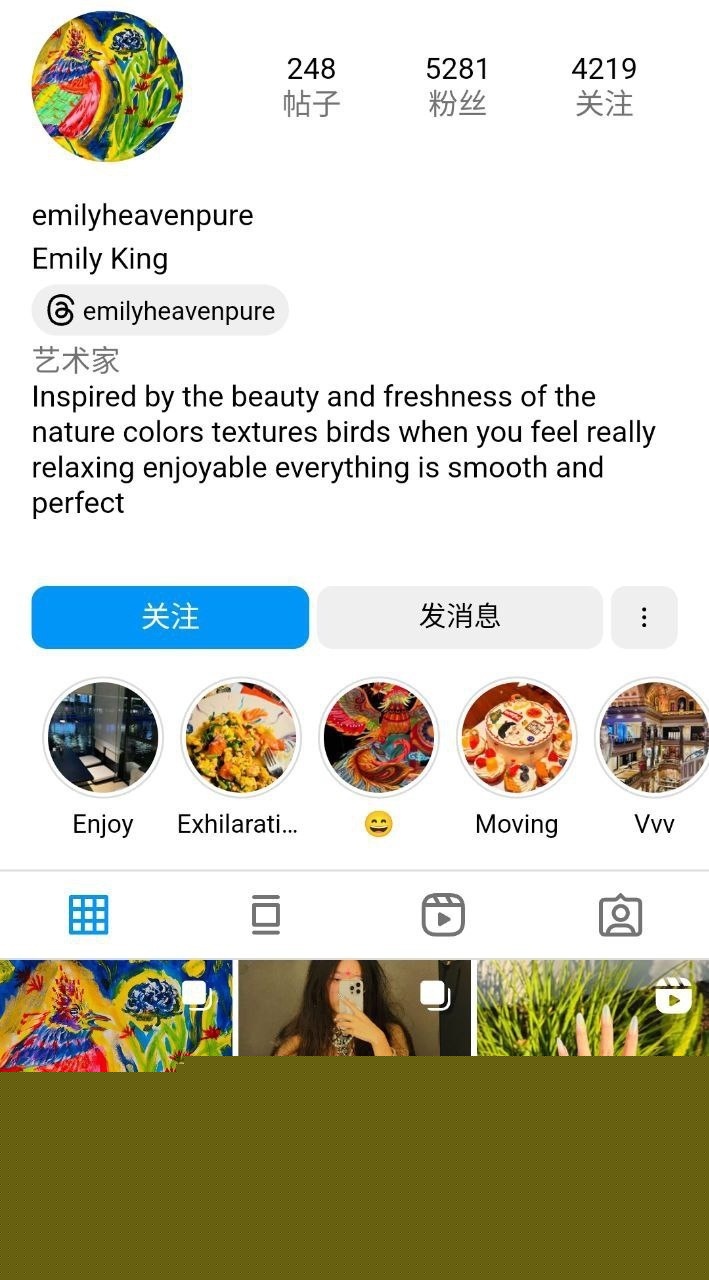709x1280 pixels.
Task: View the smiley emoji story highlight
Action: (378, 739)
